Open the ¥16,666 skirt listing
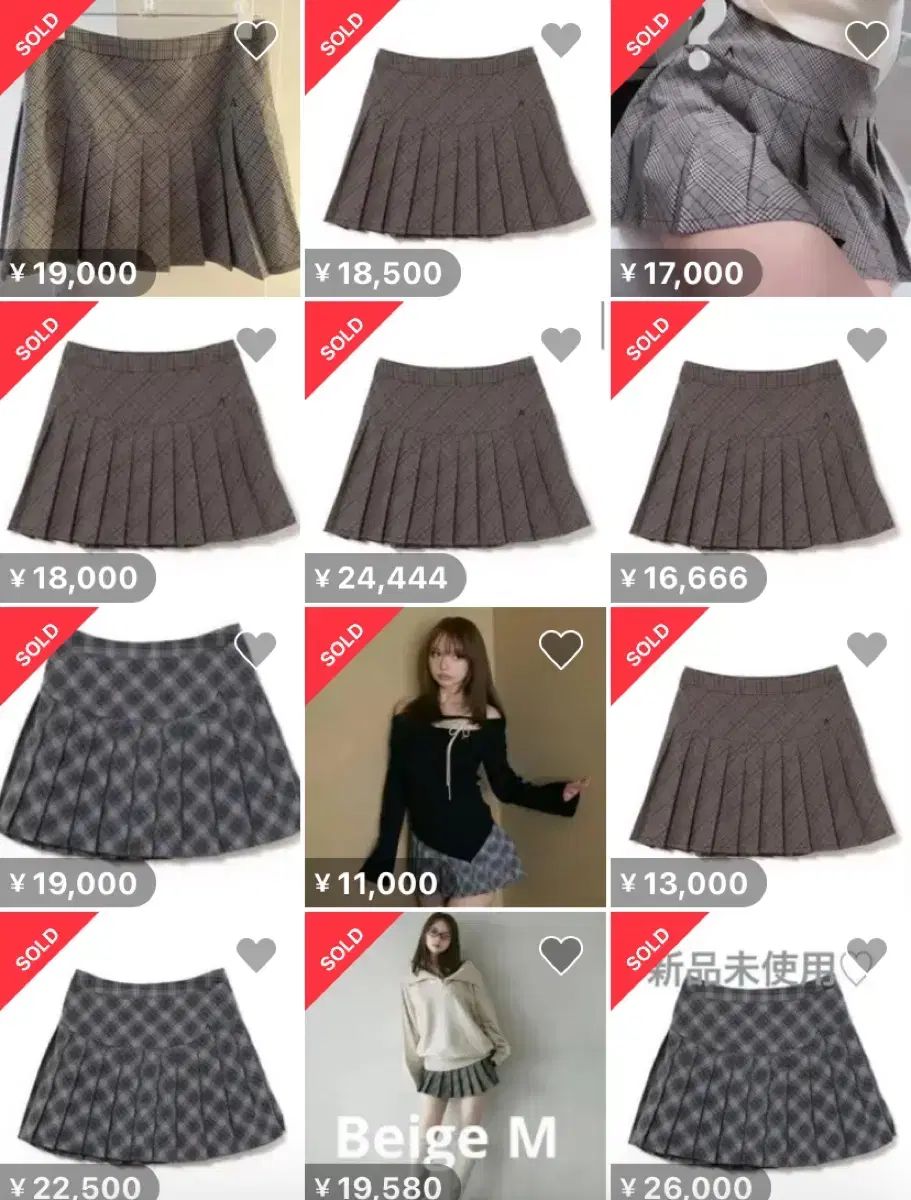 760,450
